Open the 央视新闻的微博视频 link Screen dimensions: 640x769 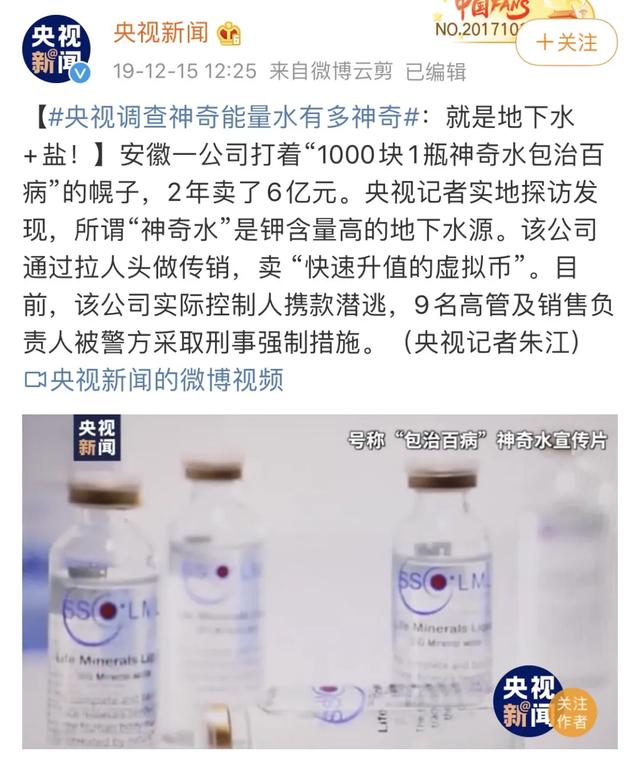tap(155, 378)
